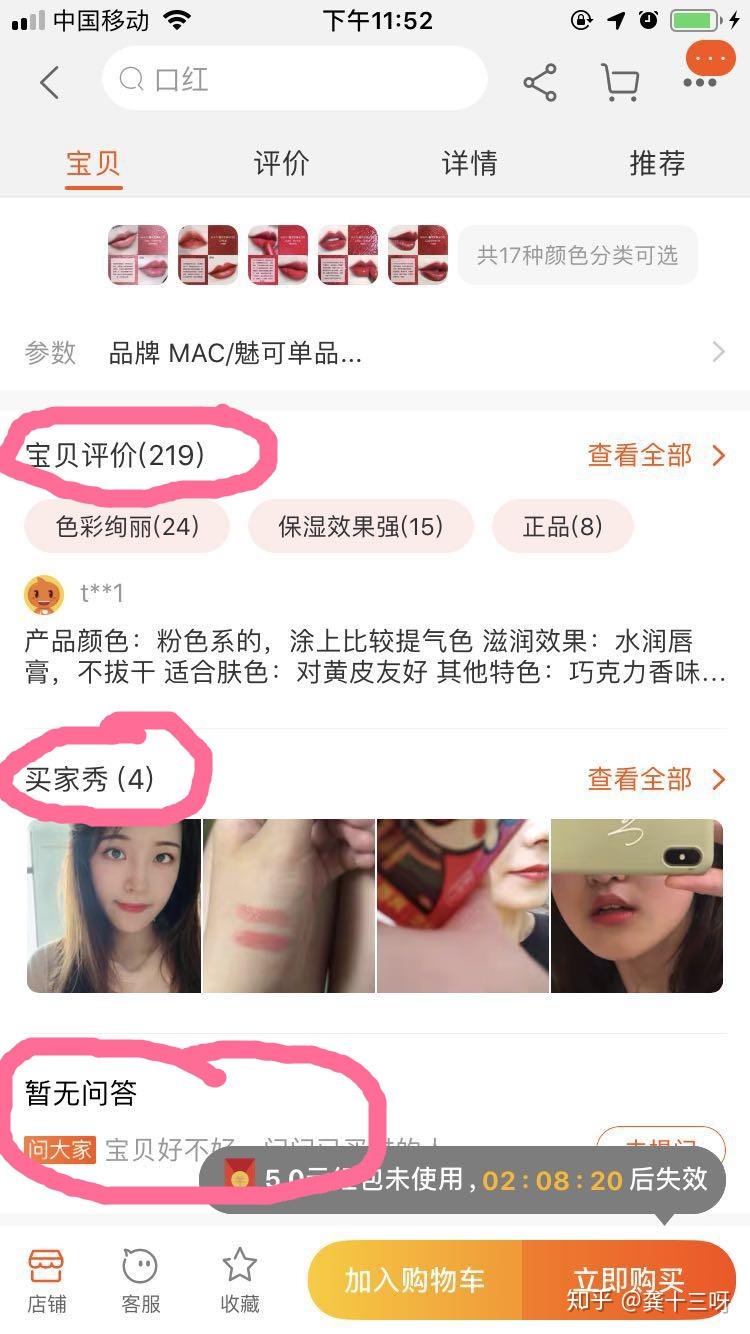Switch to the 评价 tab
The height and width of the screenshot is (1334, 750).
click(x=281, y=163)
